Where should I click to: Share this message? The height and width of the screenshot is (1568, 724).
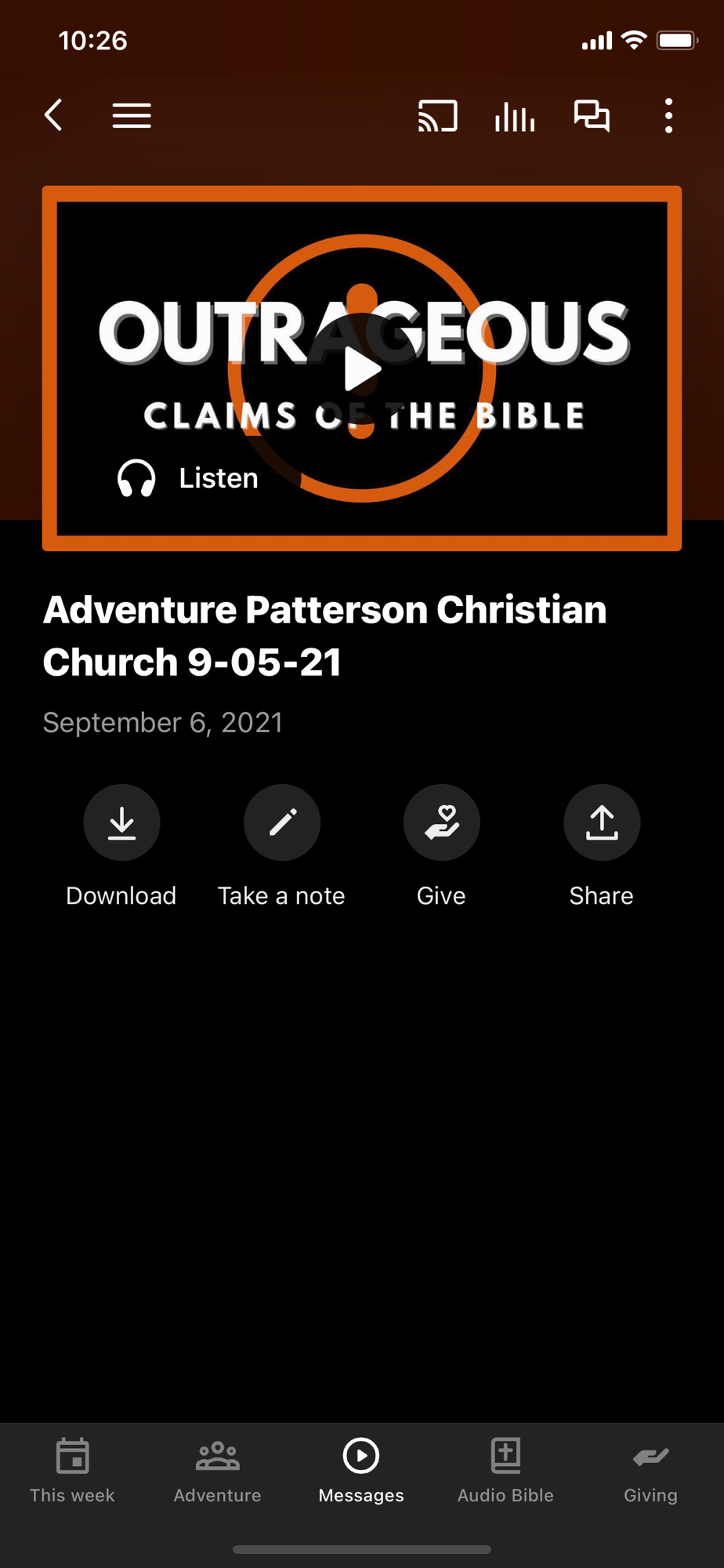601,846
